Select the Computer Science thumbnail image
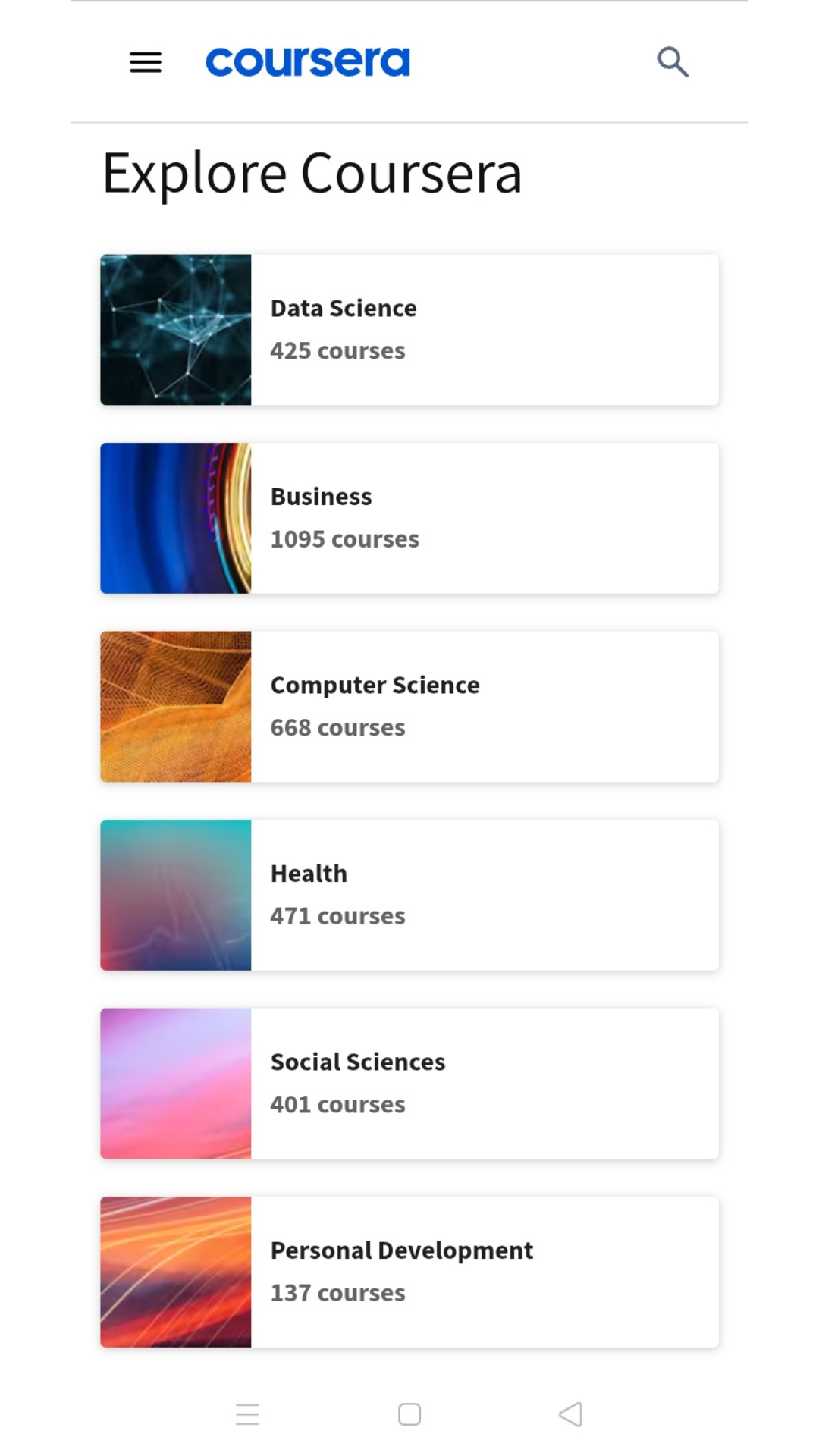 176,705
